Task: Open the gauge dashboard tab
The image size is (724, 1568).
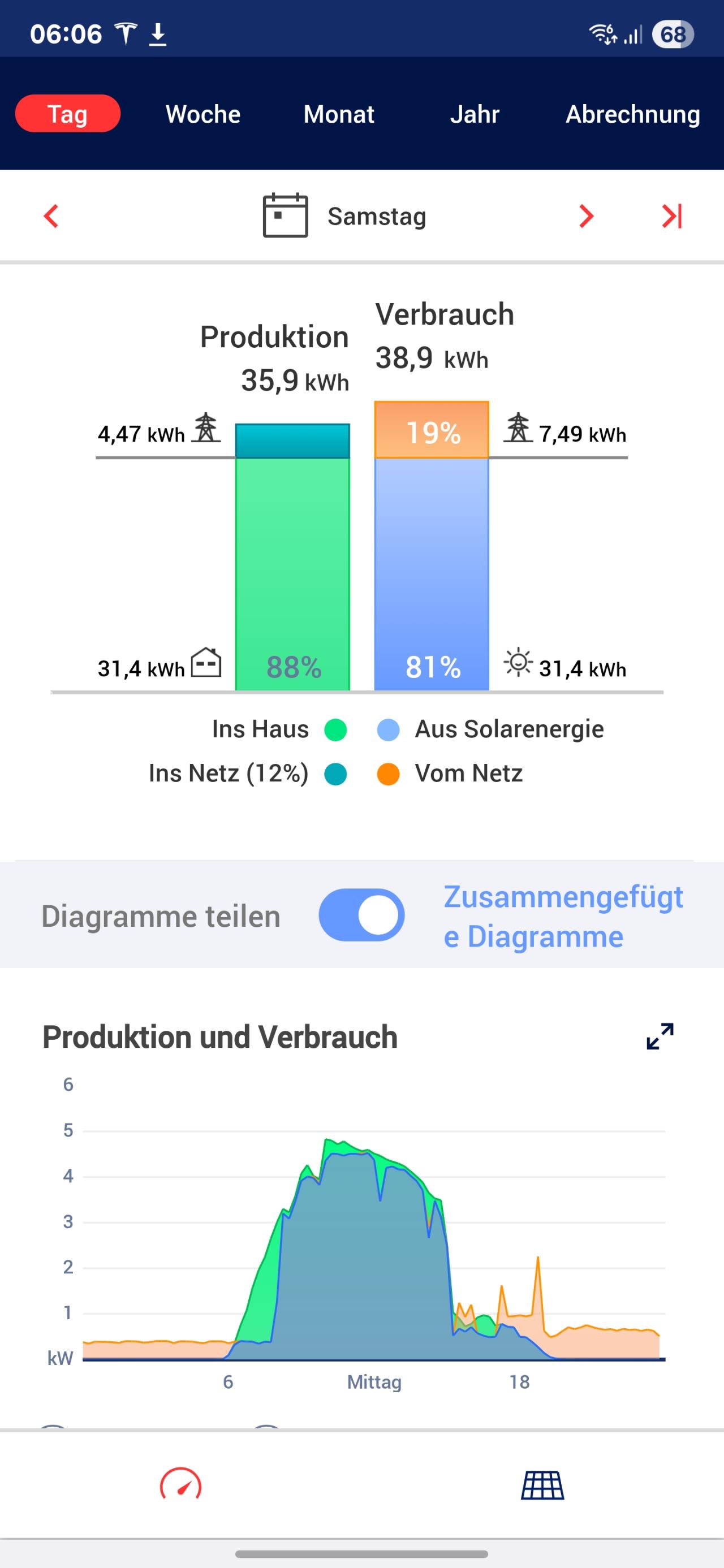Action: coord(181,1484)
